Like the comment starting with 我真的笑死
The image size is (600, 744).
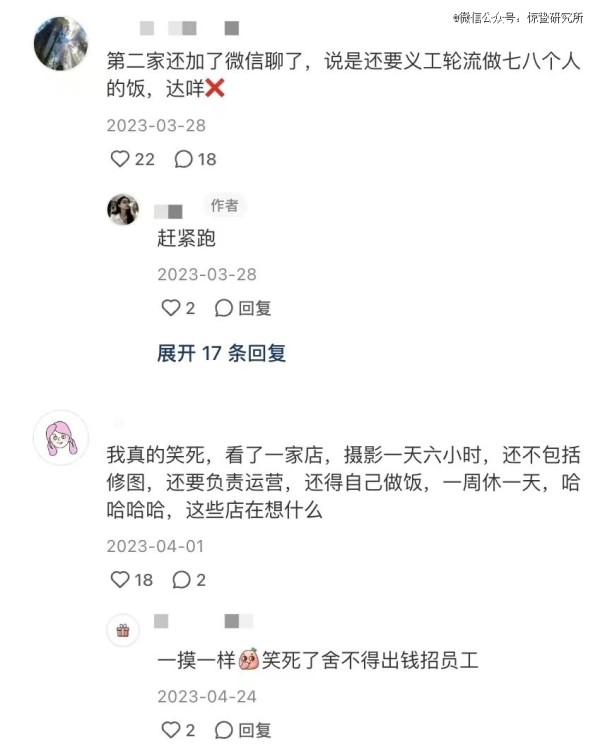(x=120, y=580)
